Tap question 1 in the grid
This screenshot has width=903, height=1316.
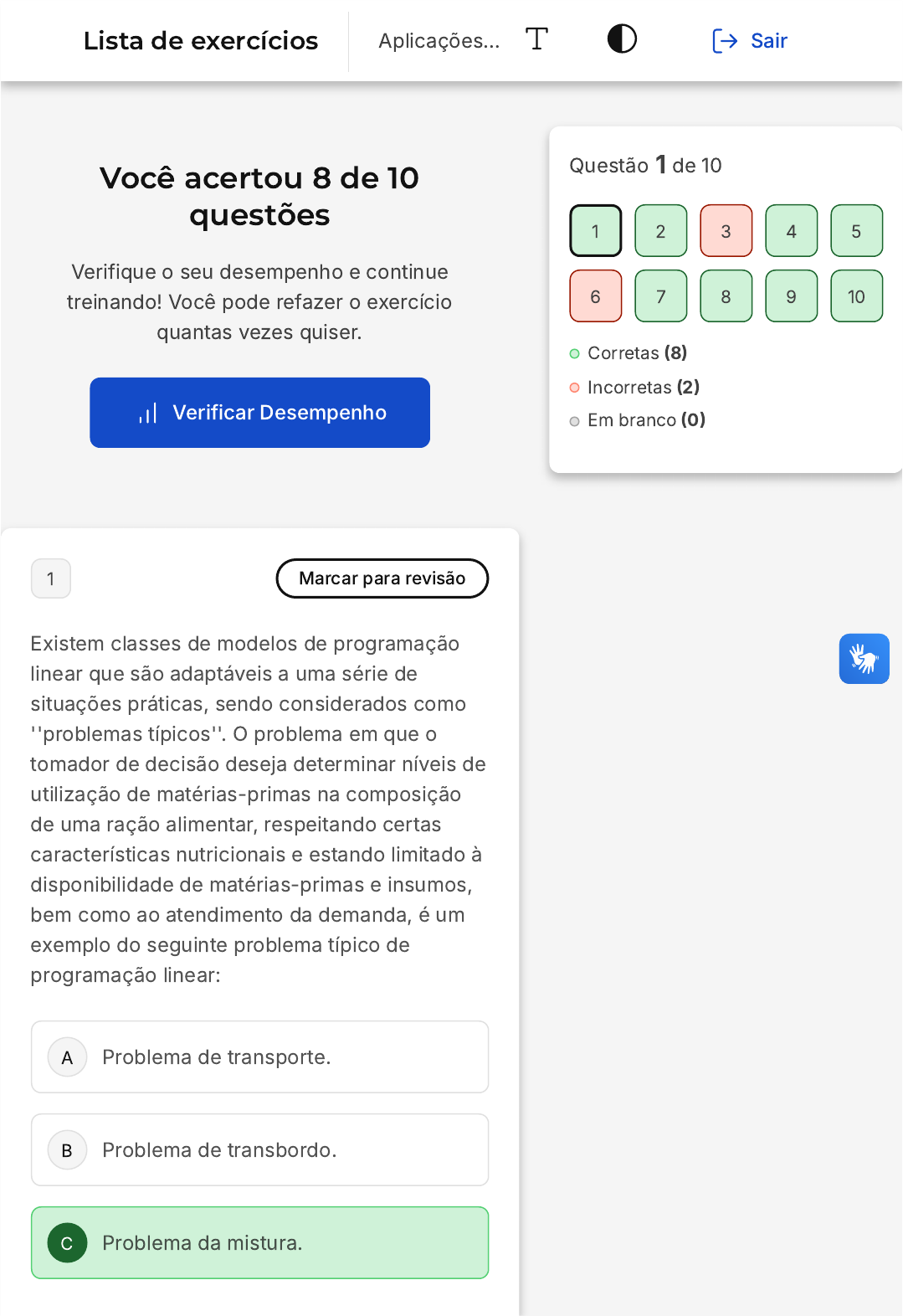tap(595, 231)
